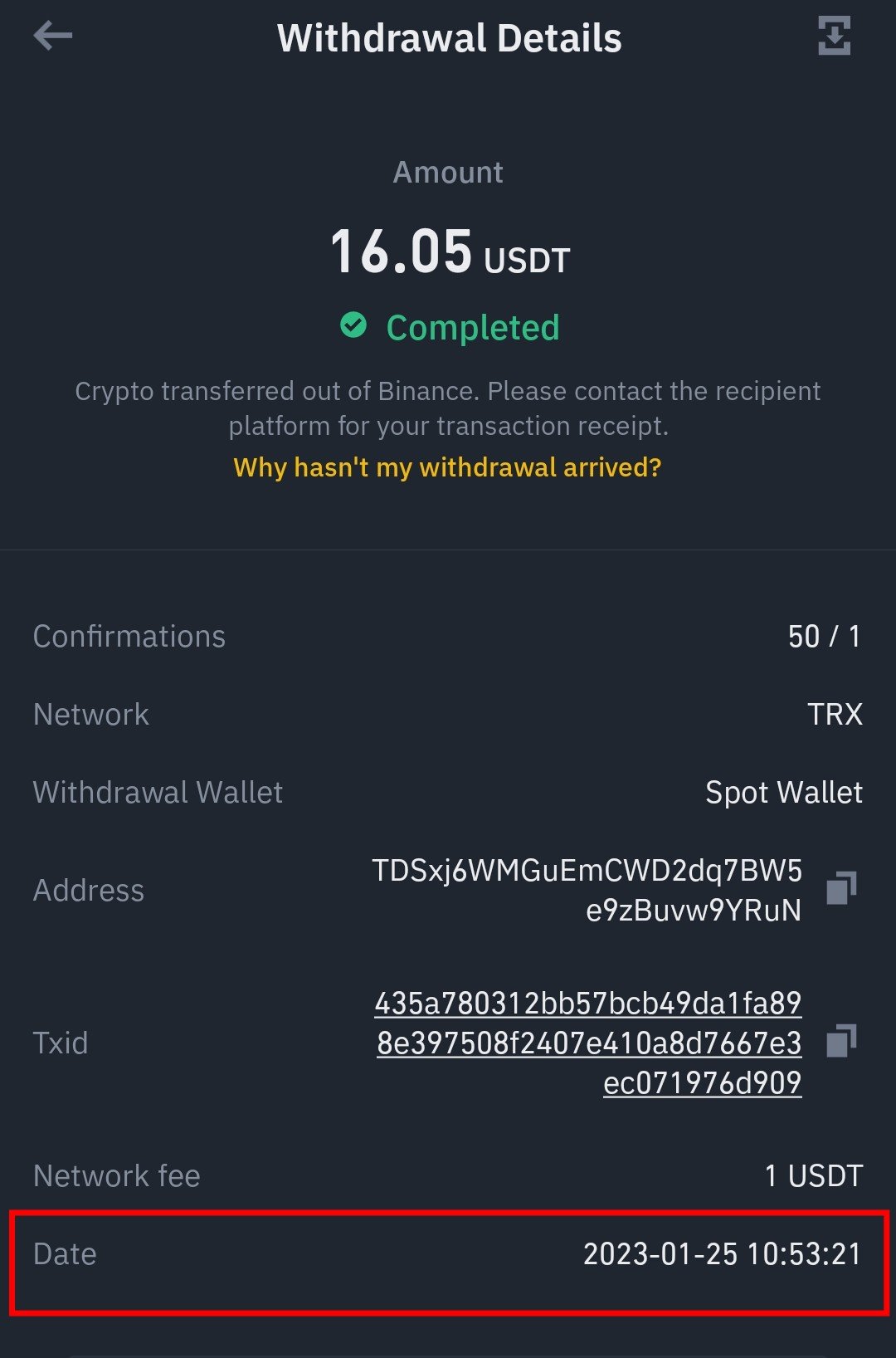Viewport: 896px width, 1358px height.
Task: Open 'Why hasn't my withdrawal arrived?' link
Action: coord(447,467)
